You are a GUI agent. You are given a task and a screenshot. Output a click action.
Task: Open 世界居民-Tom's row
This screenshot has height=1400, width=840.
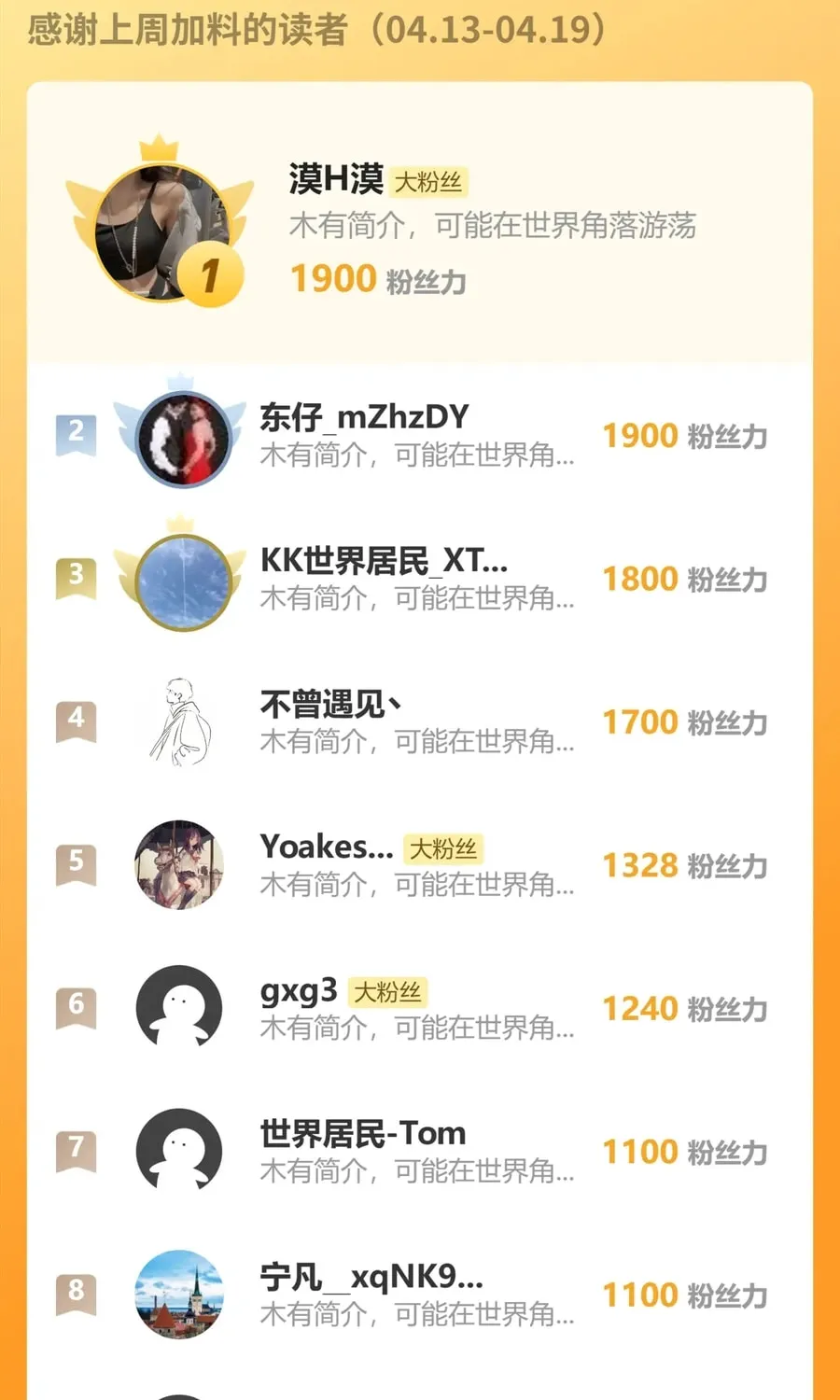420,1152
